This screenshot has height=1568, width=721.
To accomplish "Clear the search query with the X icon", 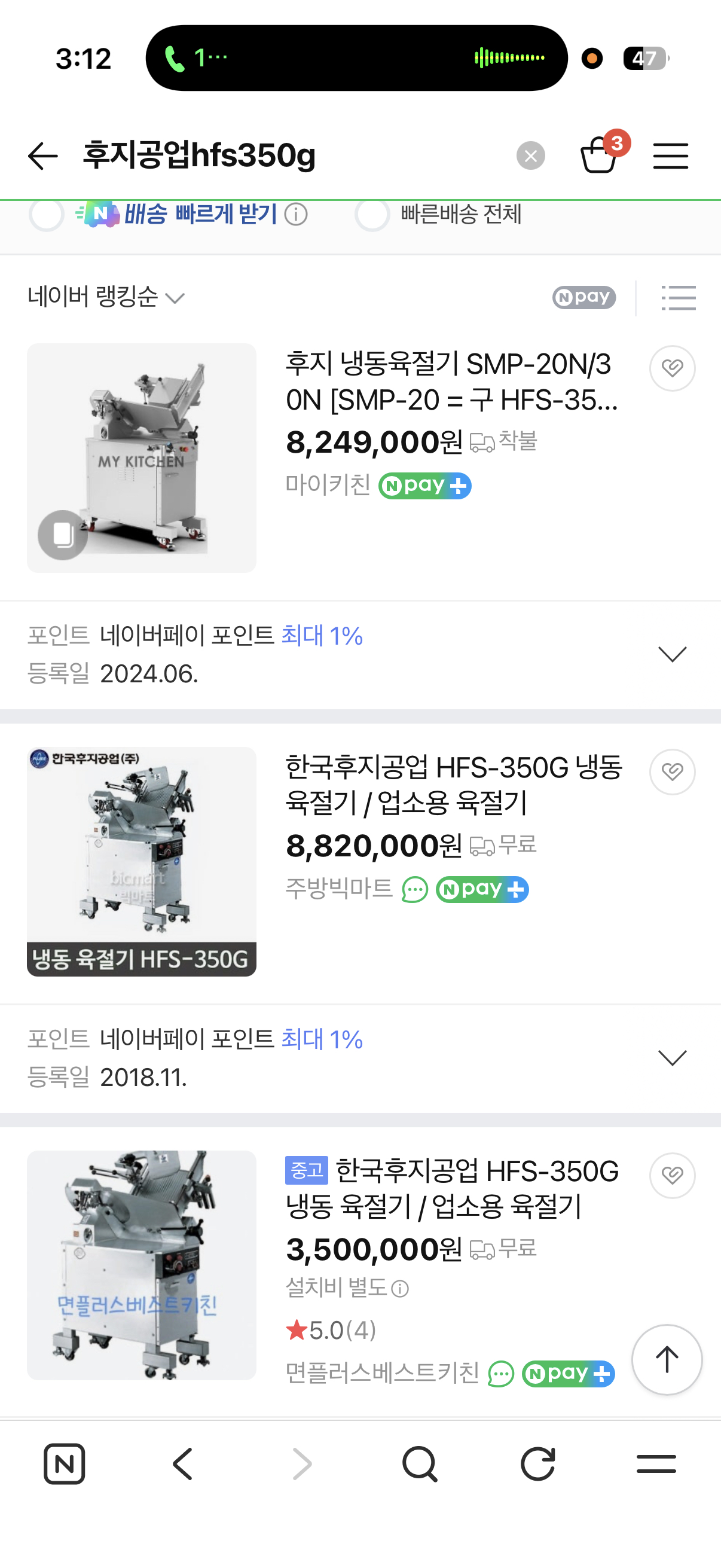I will coord(530,155).
